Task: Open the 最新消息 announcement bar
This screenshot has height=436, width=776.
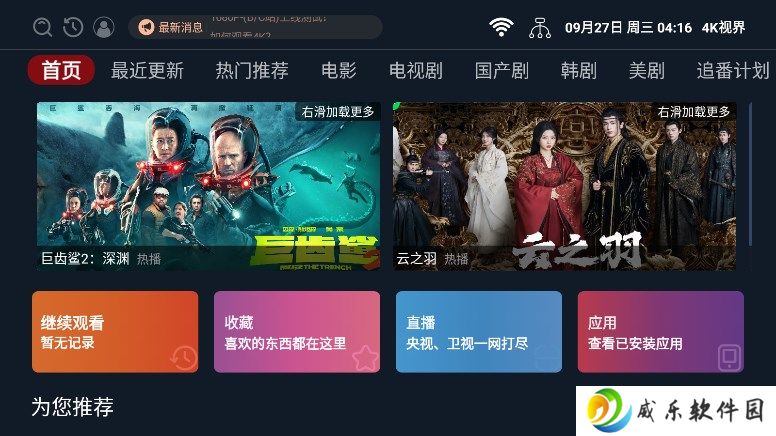Action: click(255, 27)
